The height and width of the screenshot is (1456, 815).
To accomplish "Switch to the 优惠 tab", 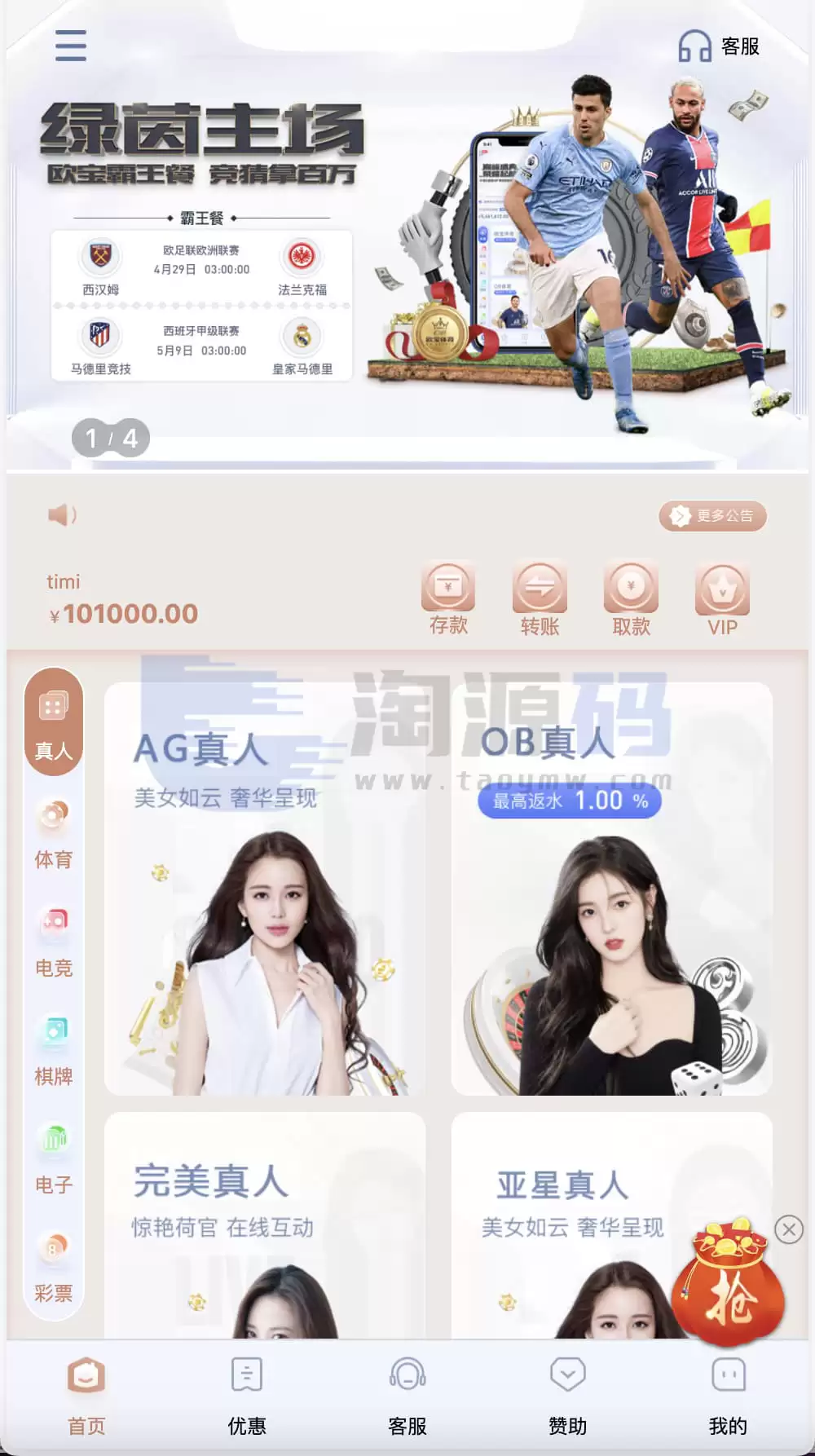I will point(247,1396).
